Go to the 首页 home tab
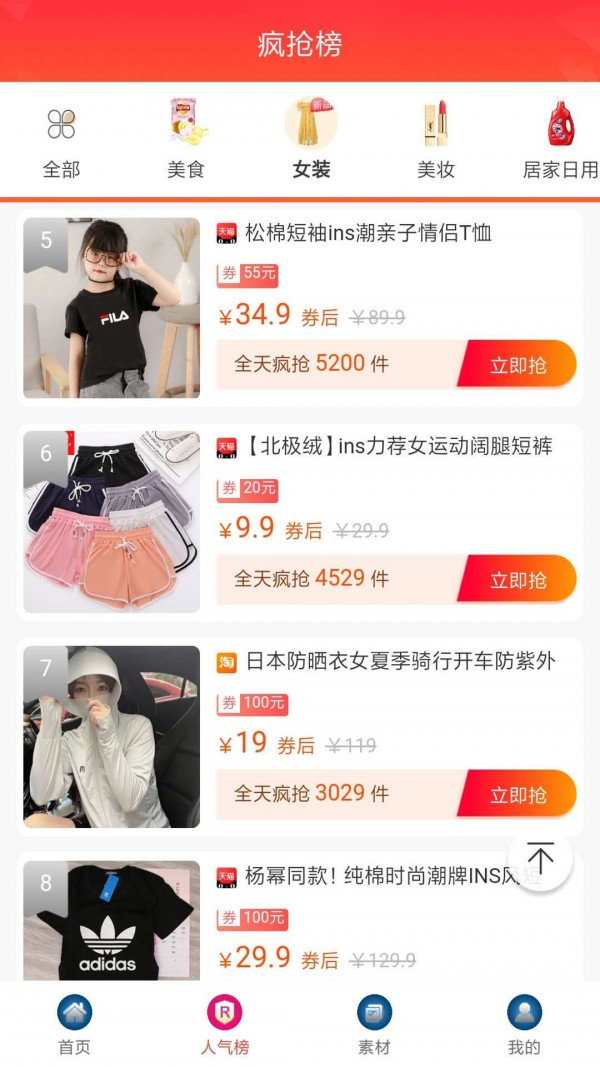600x1067 pixels. [74, 1024]
